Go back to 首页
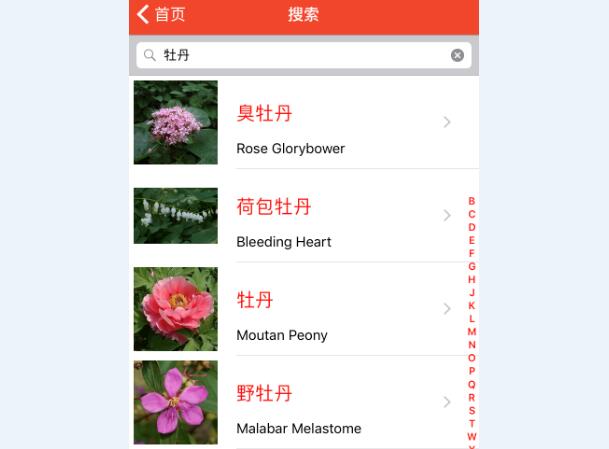The height and width of the screenshot is (449, 609). coord(161,14)
